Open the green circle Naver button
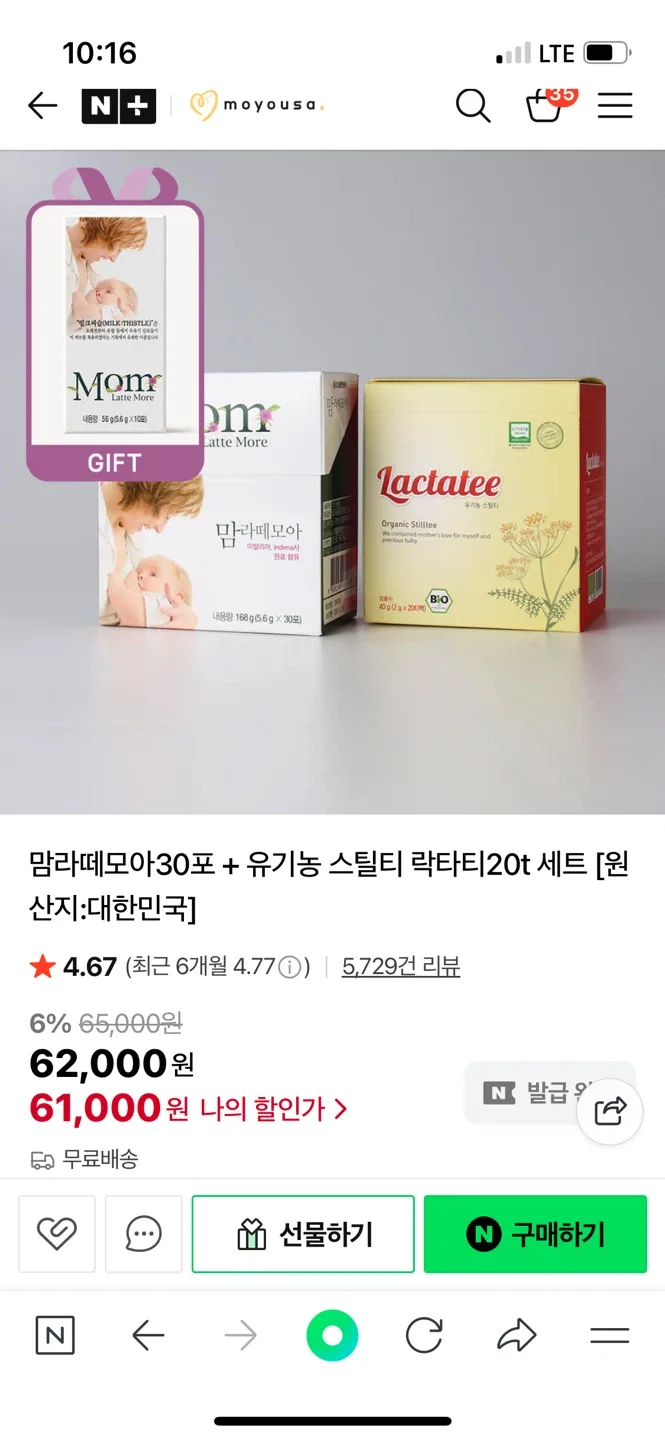665x1440 pixels. 332,1336
